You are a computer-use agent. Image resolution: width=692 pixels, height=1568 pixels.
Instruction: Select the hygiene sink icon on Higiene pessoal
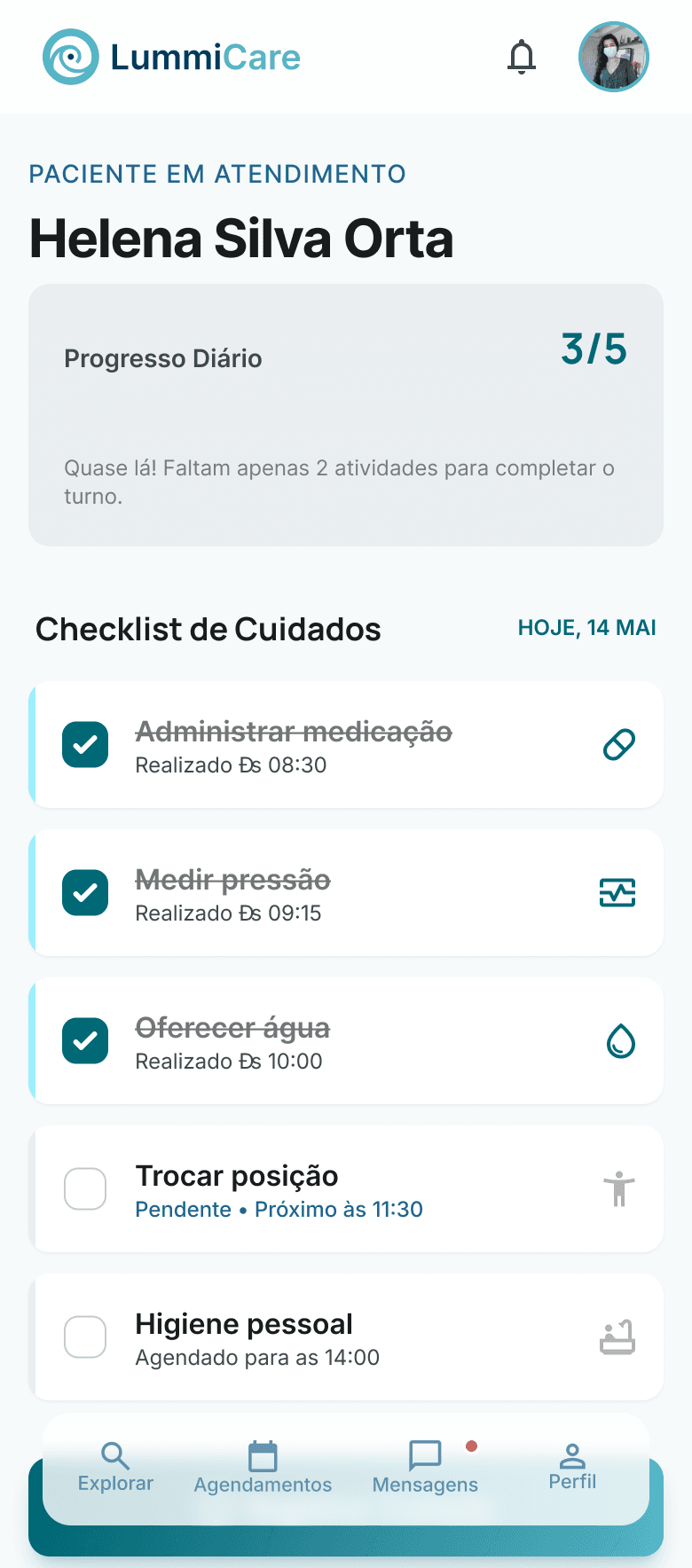click(619, 1337)
